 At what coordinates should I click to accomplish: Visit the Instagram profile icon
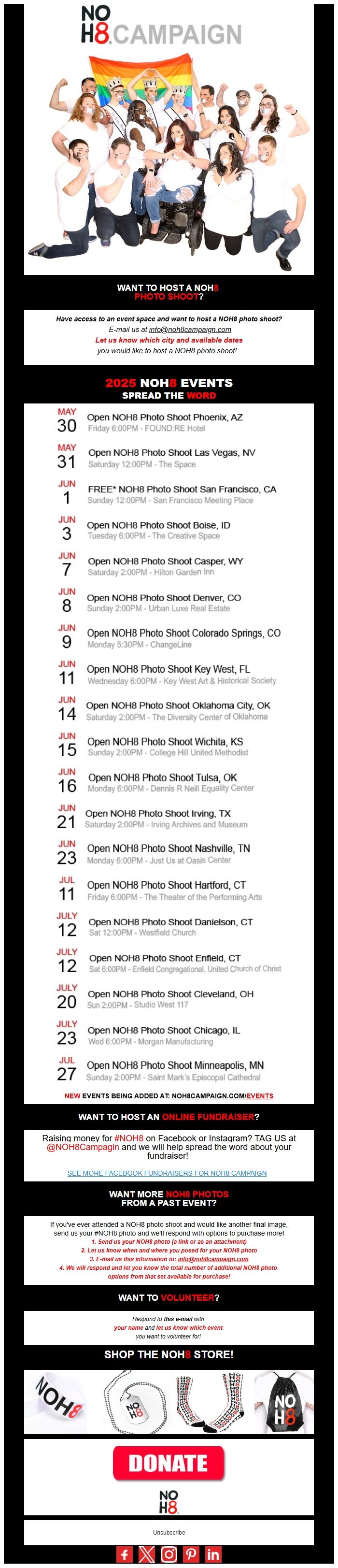point(169,1554)
